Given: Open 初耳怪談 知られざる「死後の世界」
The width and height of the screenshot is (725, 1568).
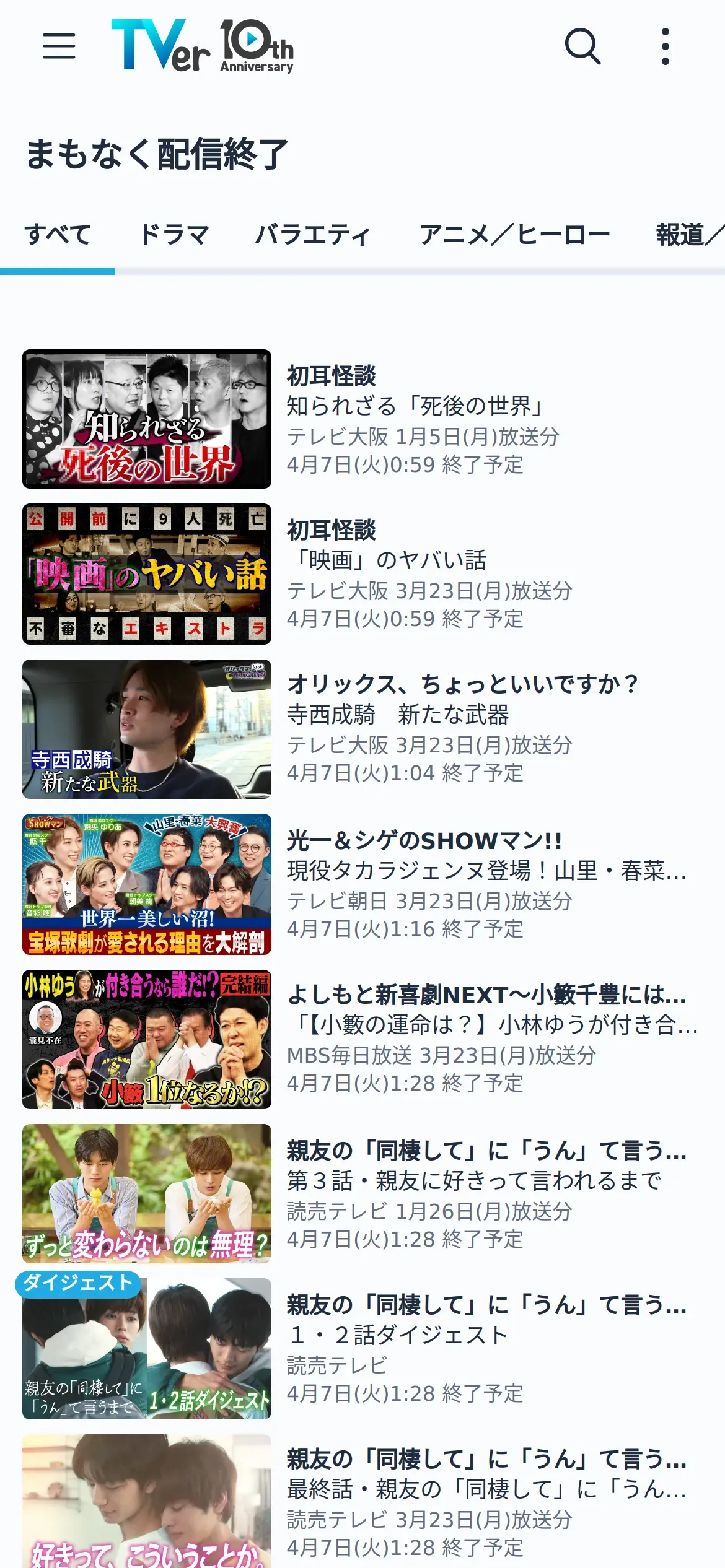Looking at the screenshot, I should (x=147, y=419).
